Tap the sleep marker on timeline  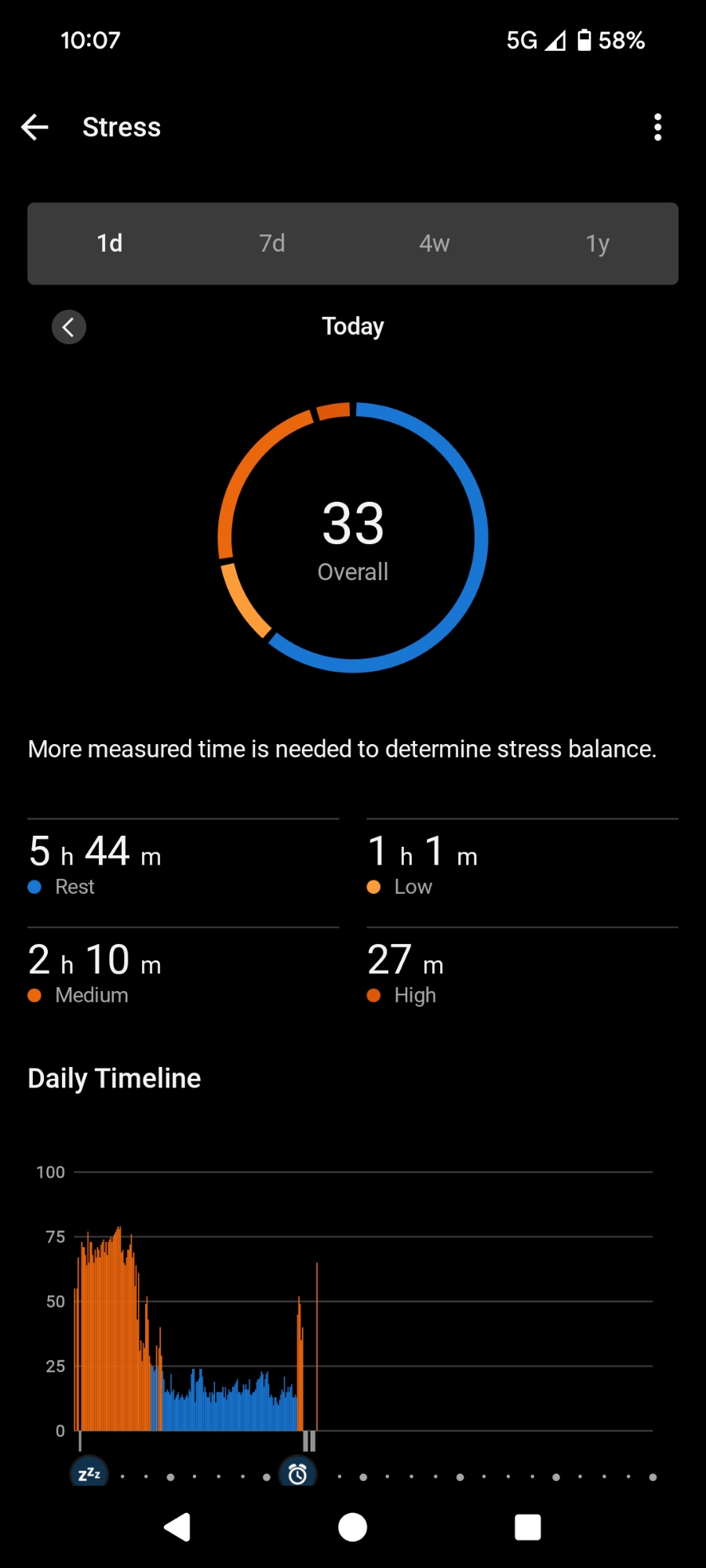click(89, 1473)
